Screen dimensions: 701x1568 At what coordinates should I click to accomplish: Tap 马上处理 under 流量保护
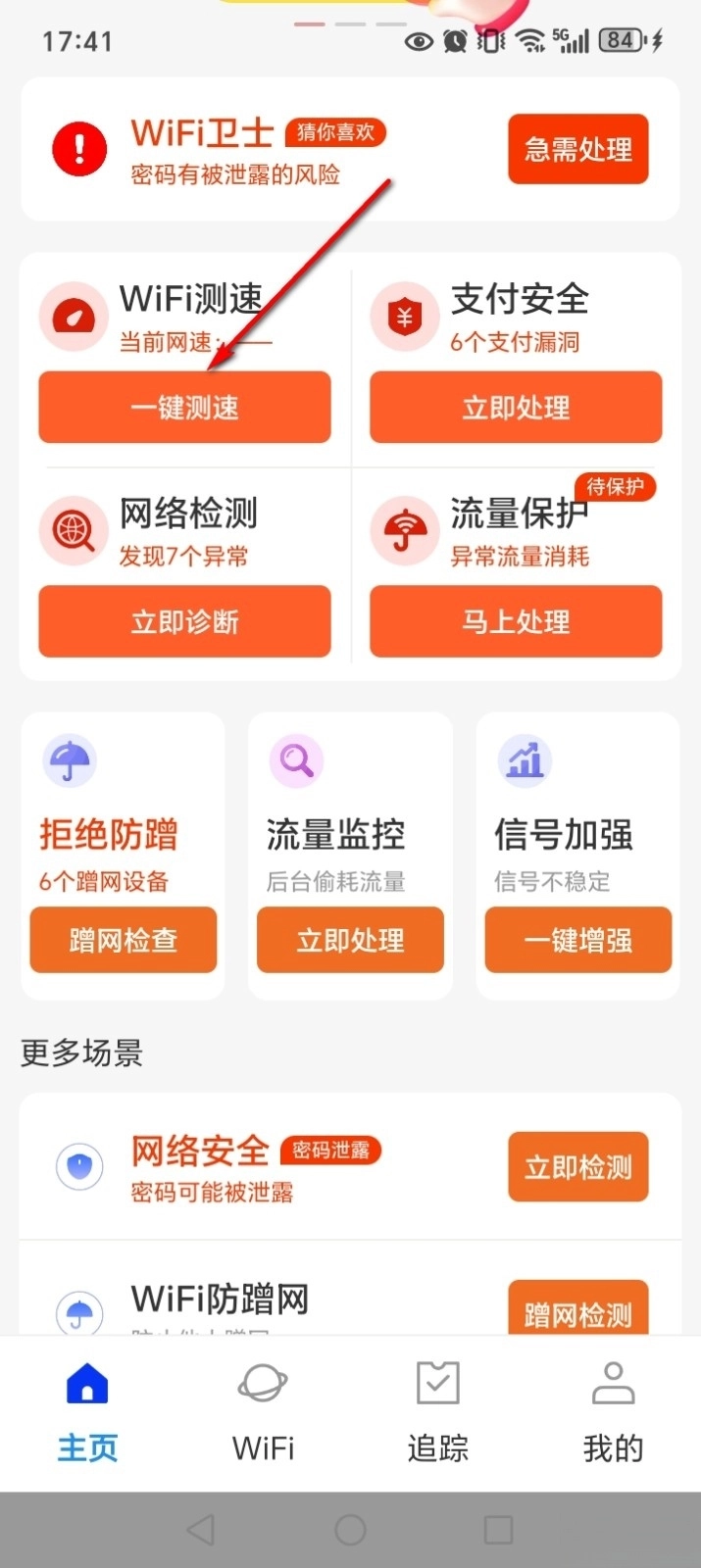click(516, 621)
